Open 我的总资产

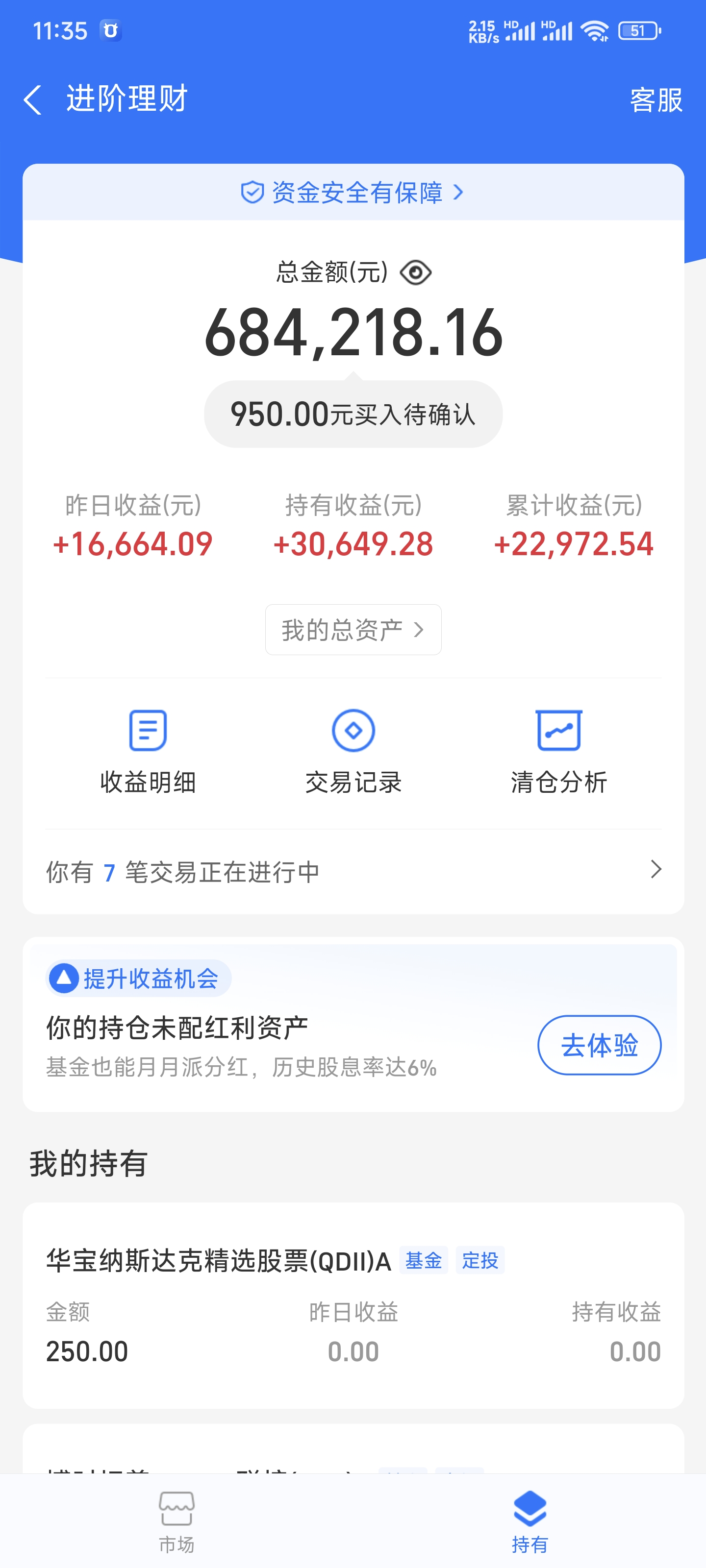coord(353,629)
